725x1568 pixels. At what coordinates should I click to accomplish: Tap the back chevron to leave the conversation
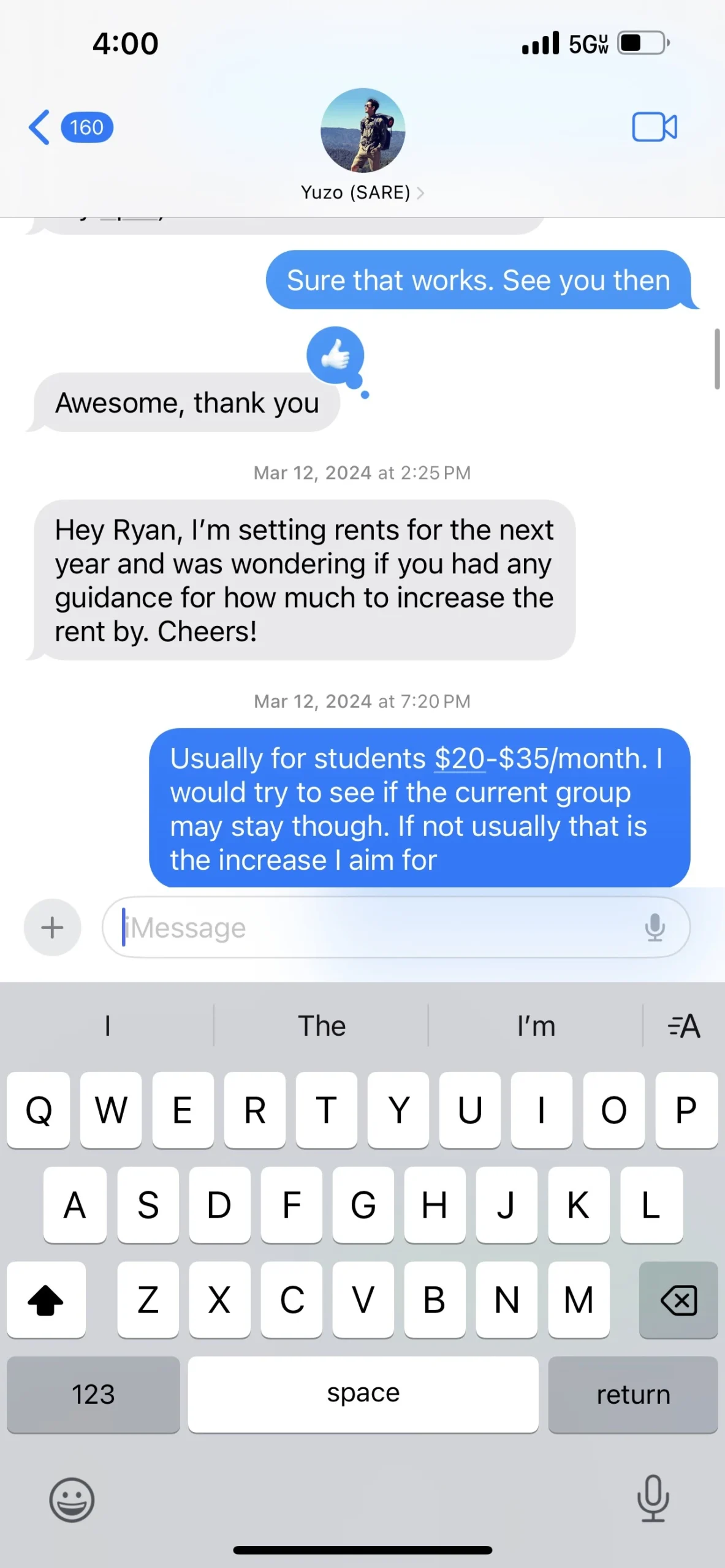[x=38, y=127]
